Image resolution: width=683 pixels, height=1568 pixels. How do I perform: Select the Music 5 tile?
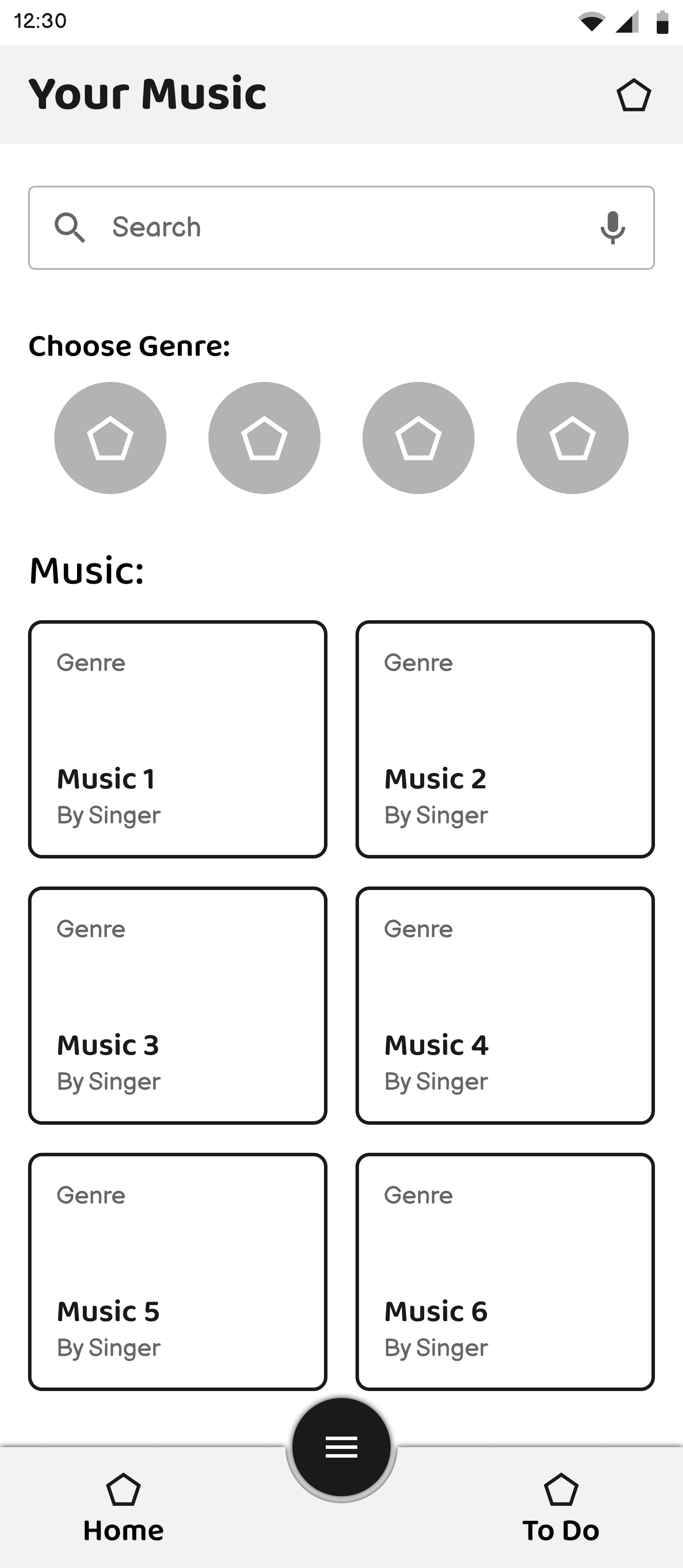(178, 1271)
